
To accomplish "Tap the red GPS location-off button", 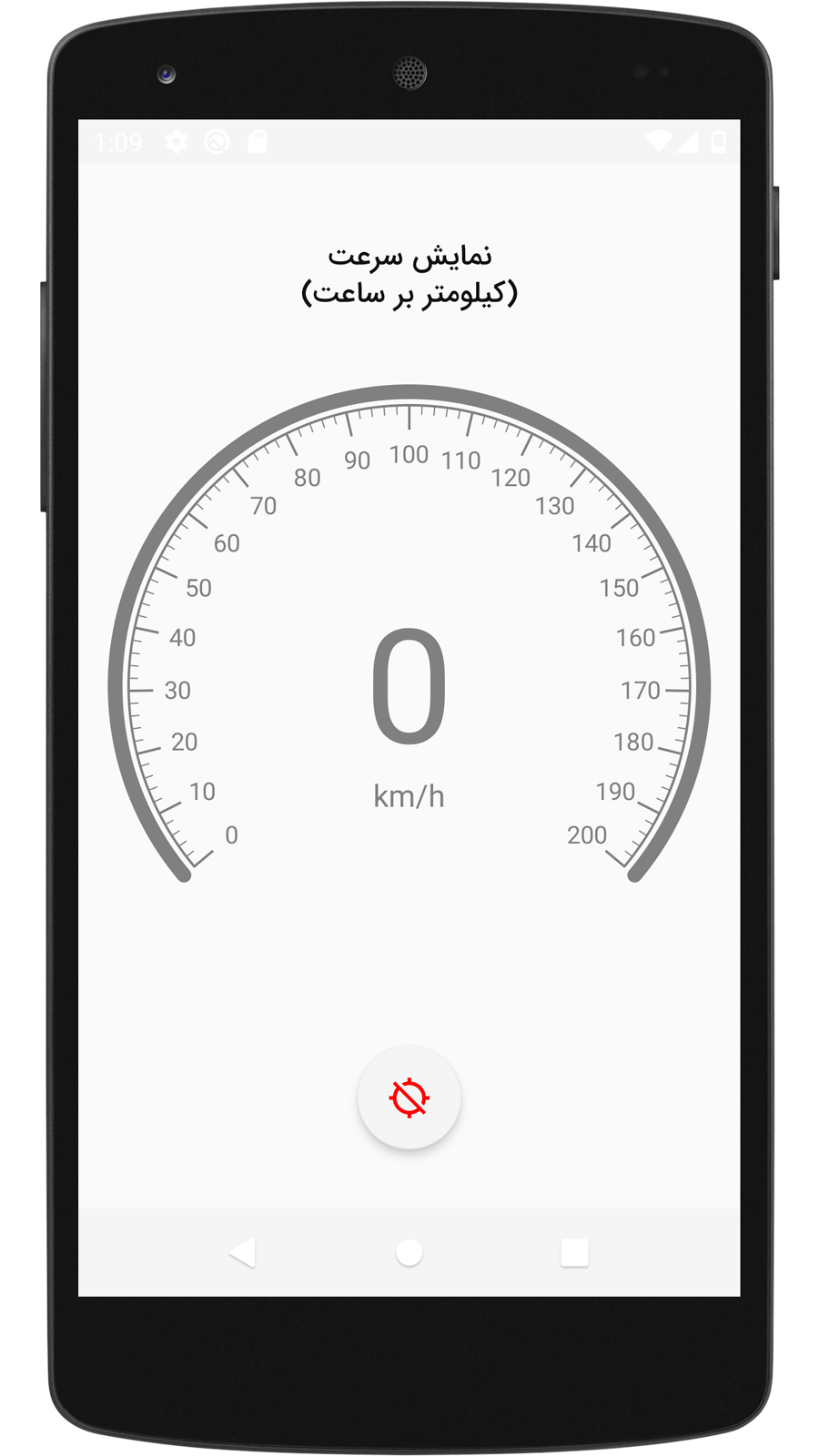I will [409, 1097].
